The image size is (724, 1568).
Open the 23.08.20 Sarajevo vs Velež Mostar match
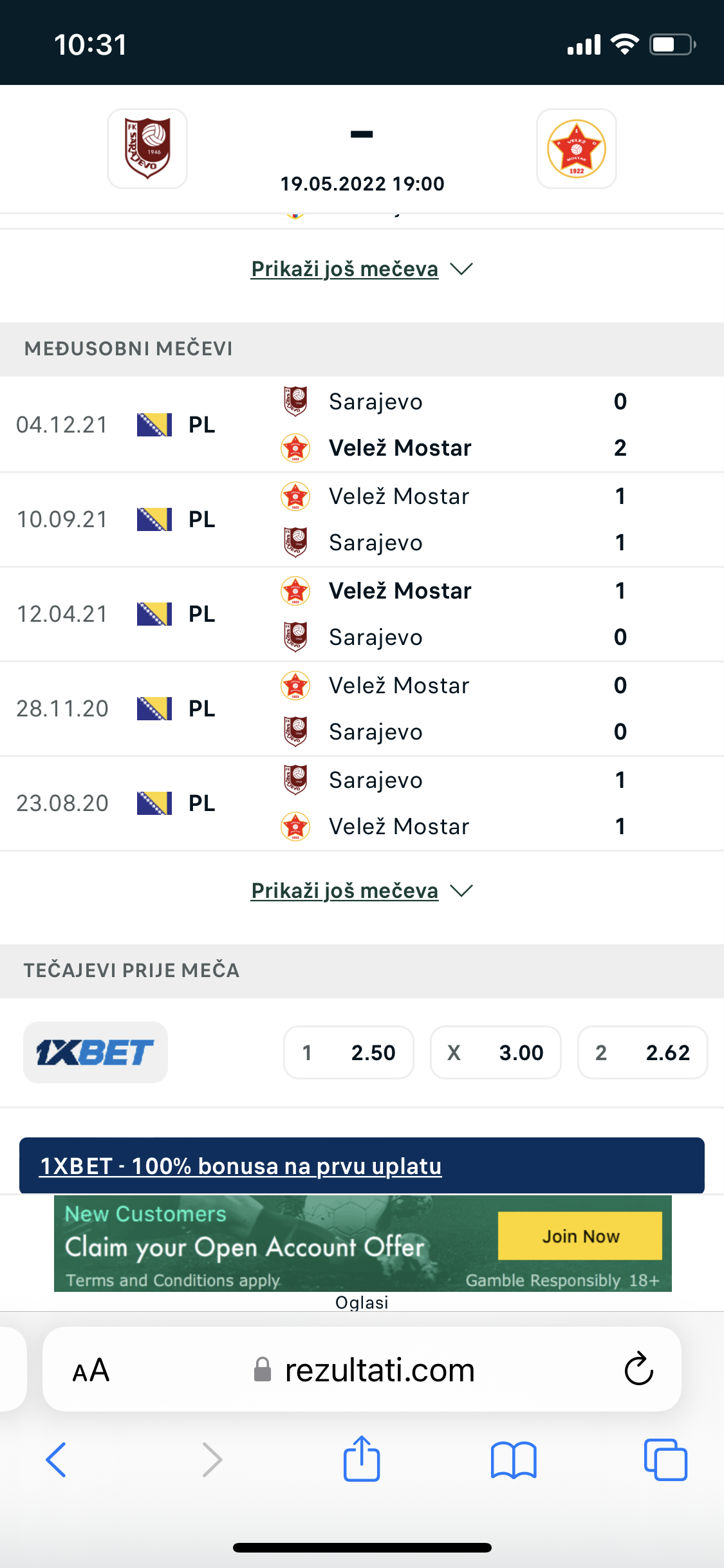[x=361, y=803]
